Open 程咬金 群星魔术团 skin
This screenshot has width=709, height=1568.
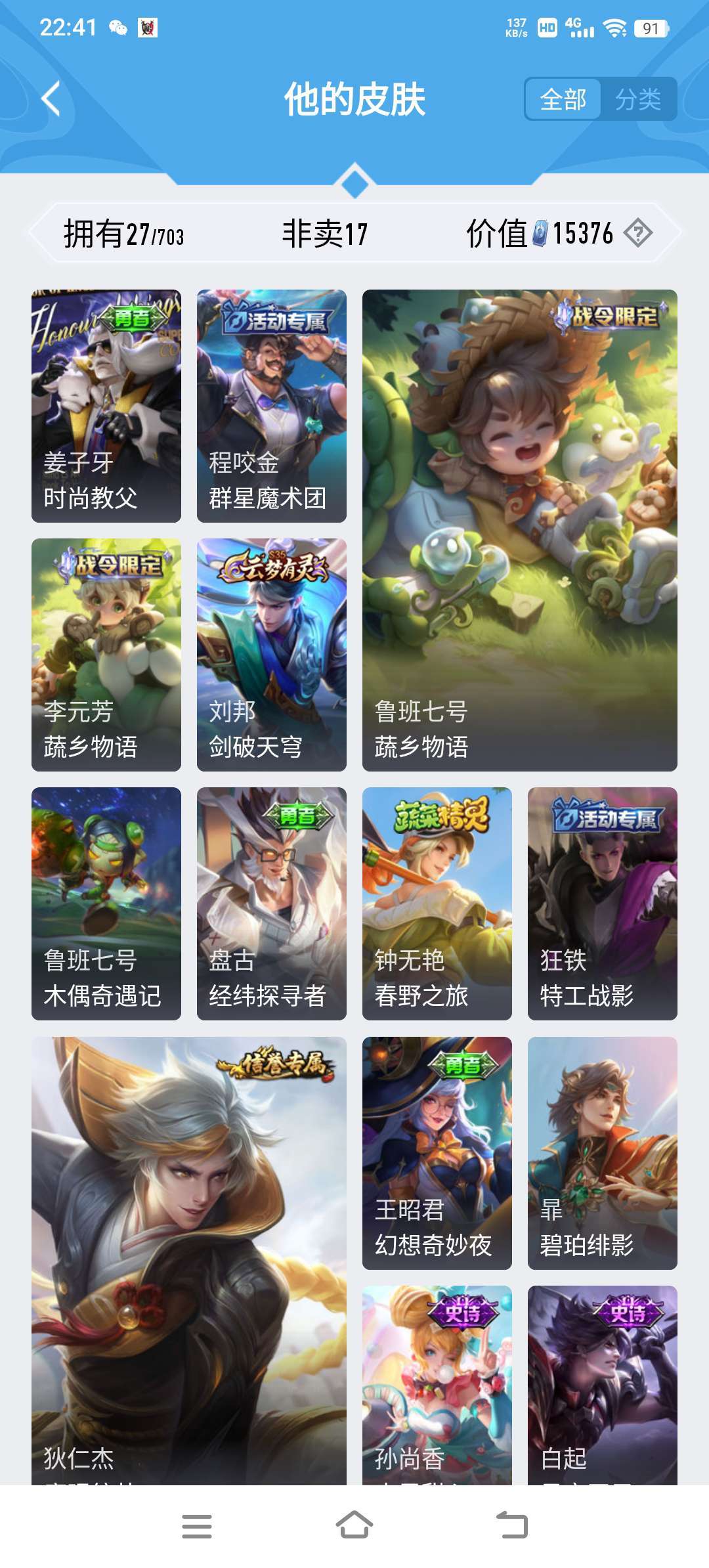point(272,406)
